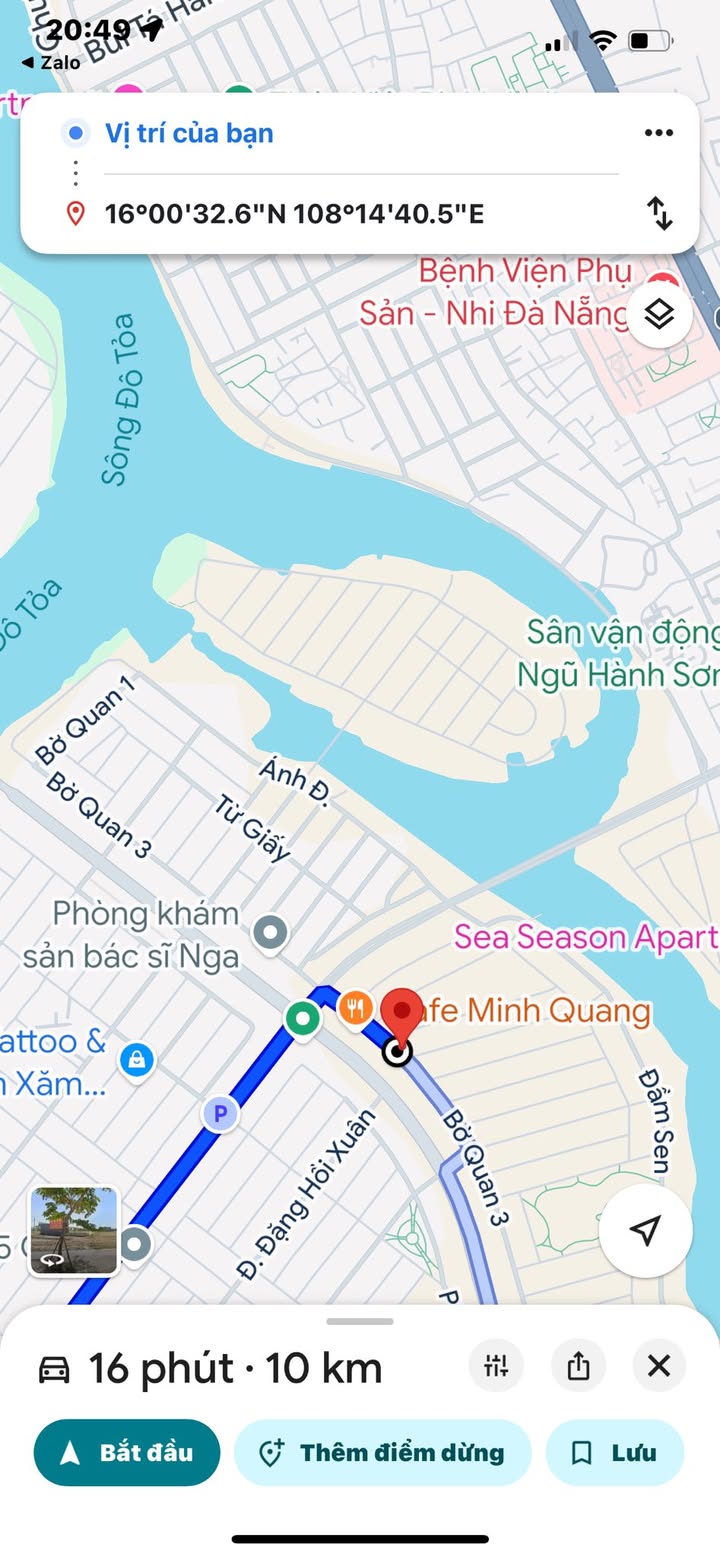Share this route
This screenshot has width=720, height=1557.
578,1366
